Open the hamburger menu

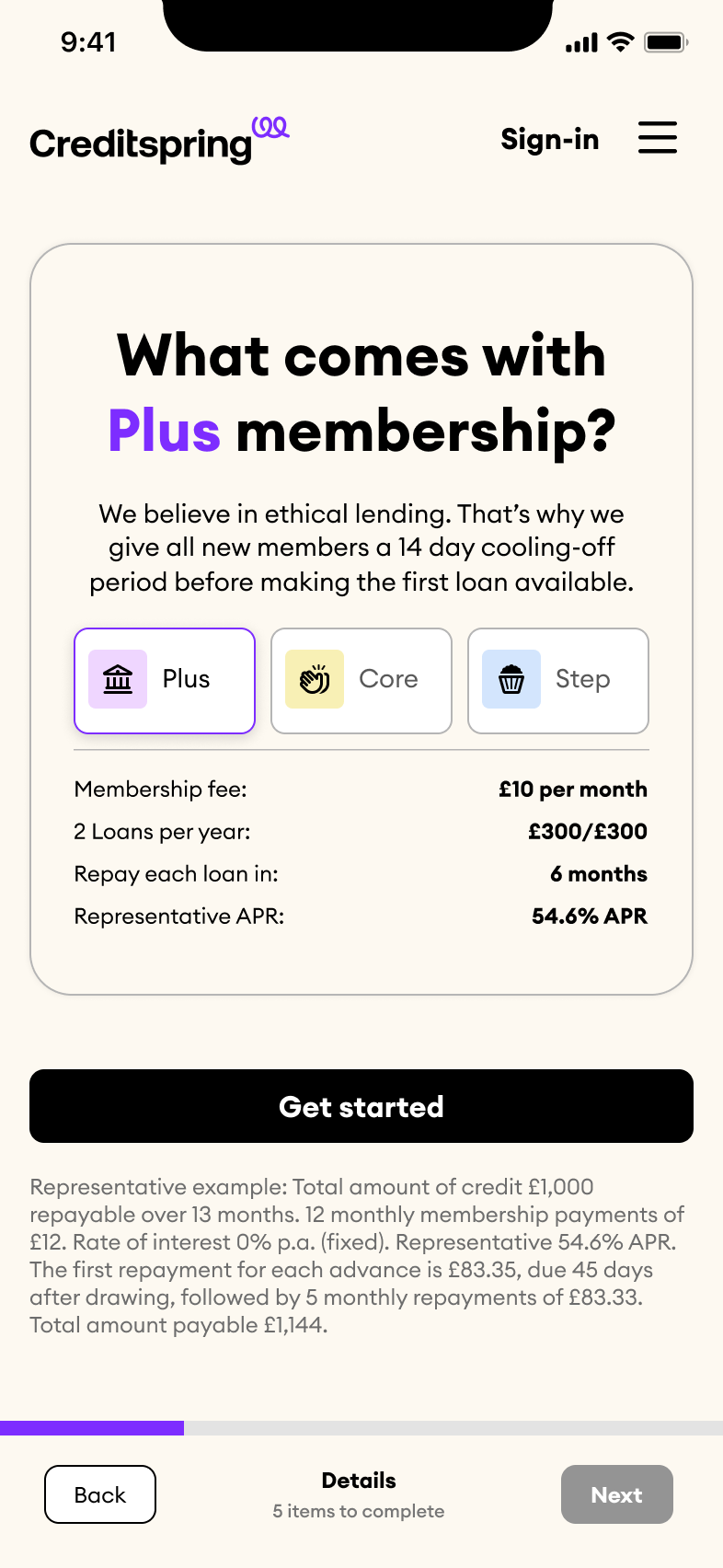(658, 138)
